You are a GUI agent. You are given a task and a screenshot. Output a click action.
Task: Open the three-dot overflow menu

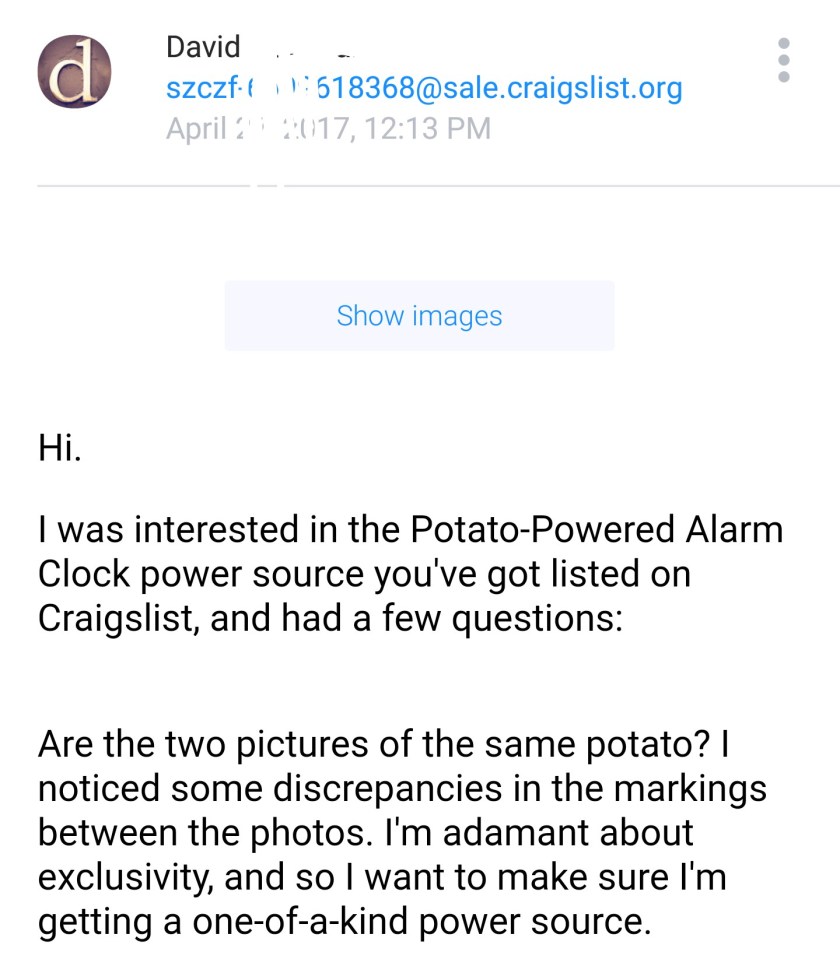tap(784, 61)
